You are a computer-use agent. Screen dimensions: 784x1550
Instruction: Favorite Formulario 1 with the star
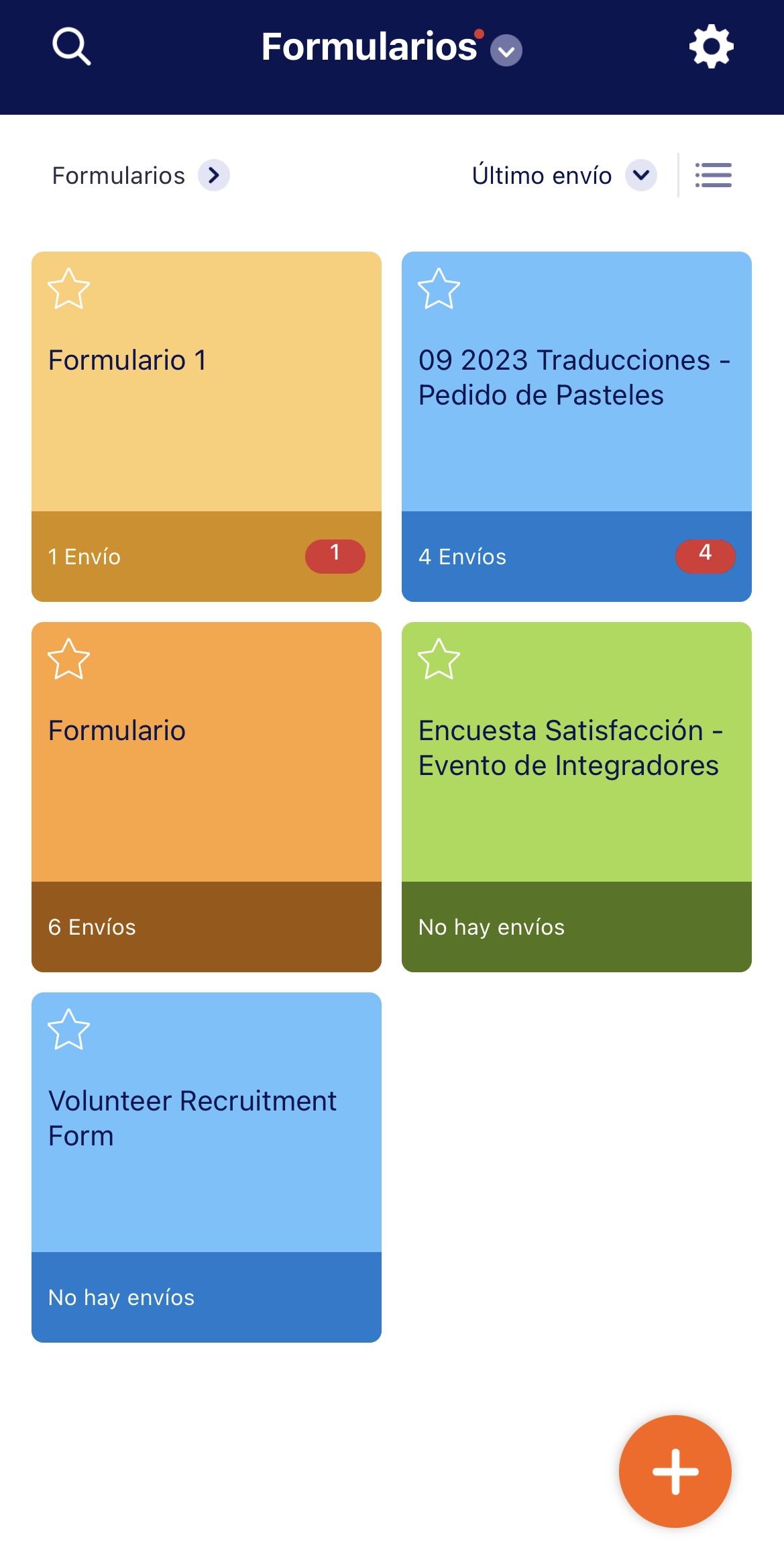point(69,289)
